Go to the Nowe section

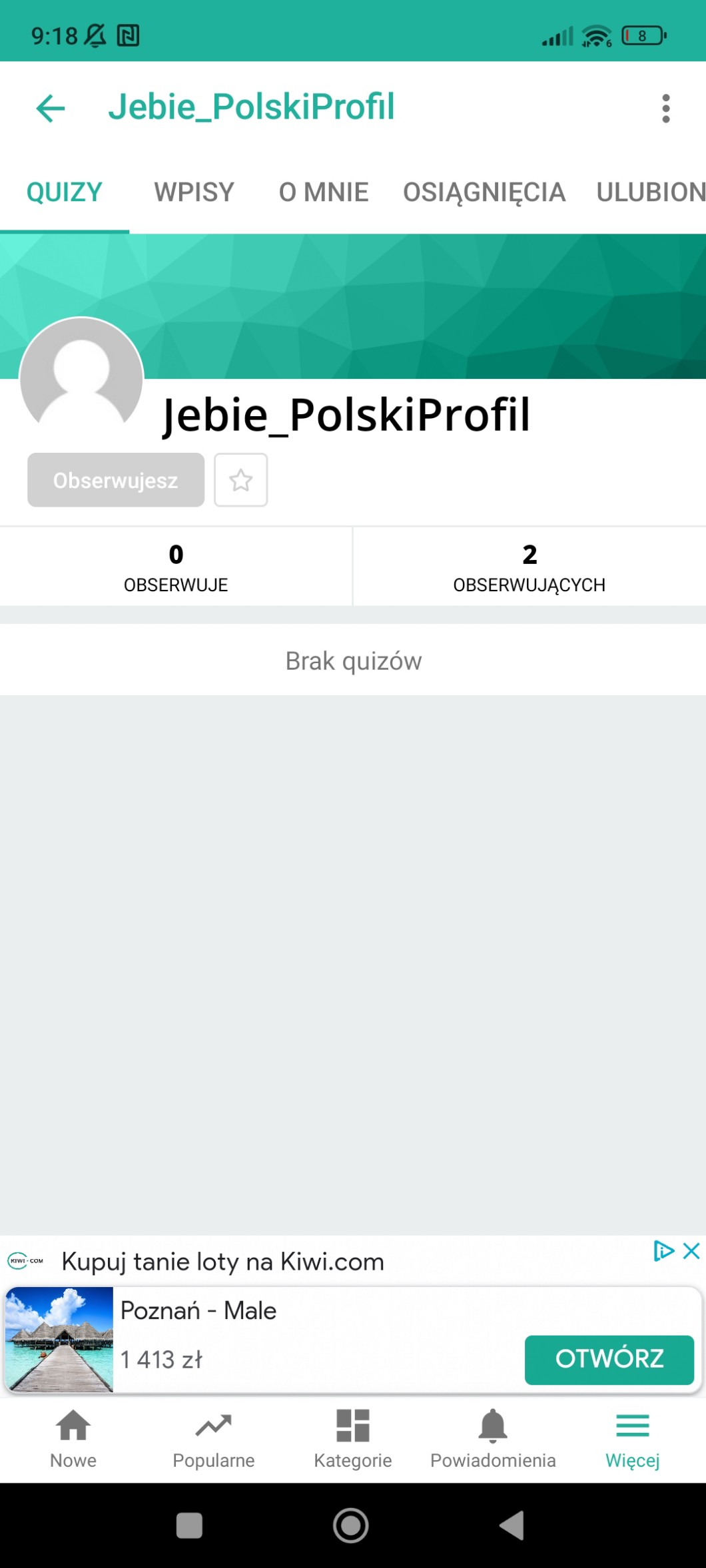[x=73, y=1439]
